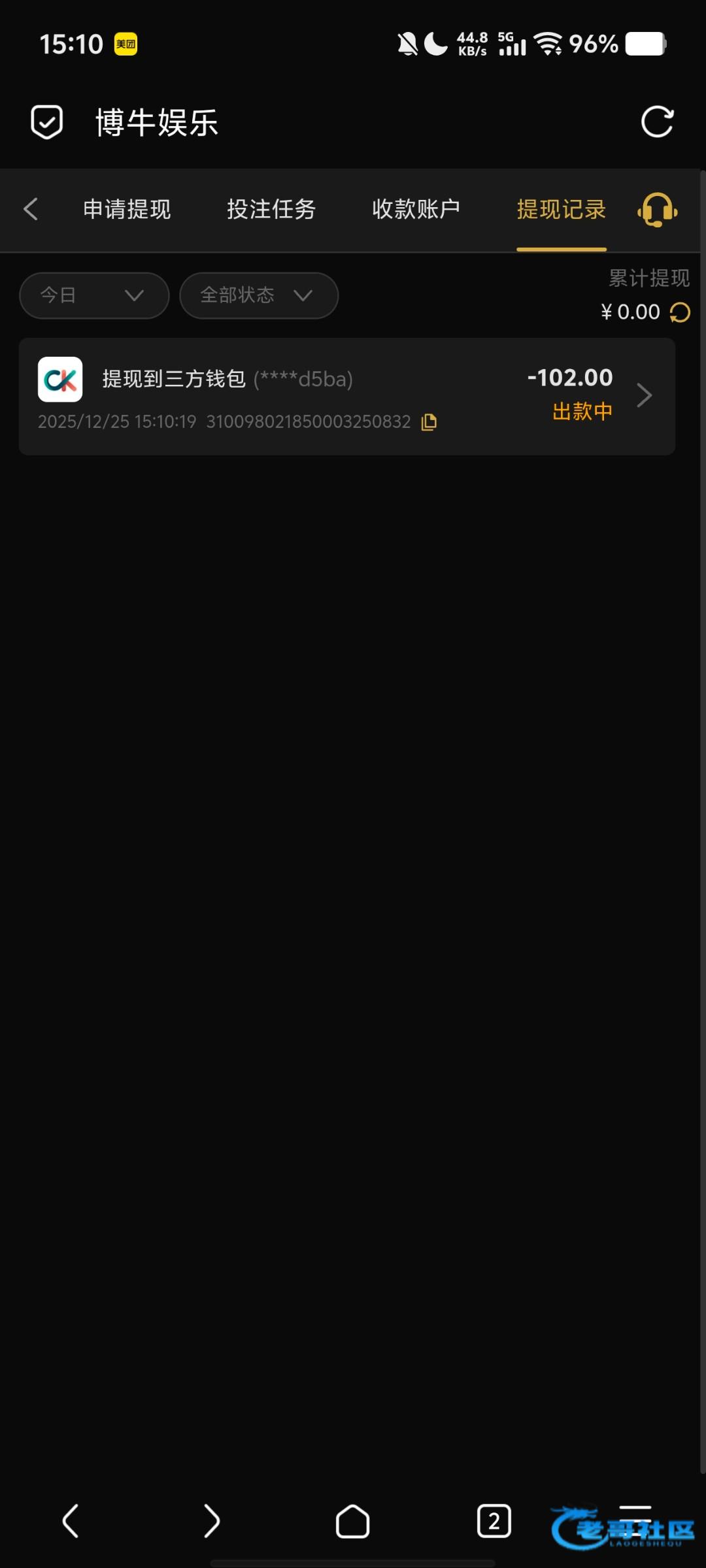
Task: Open the shield security icon
Action: [47, 122]
